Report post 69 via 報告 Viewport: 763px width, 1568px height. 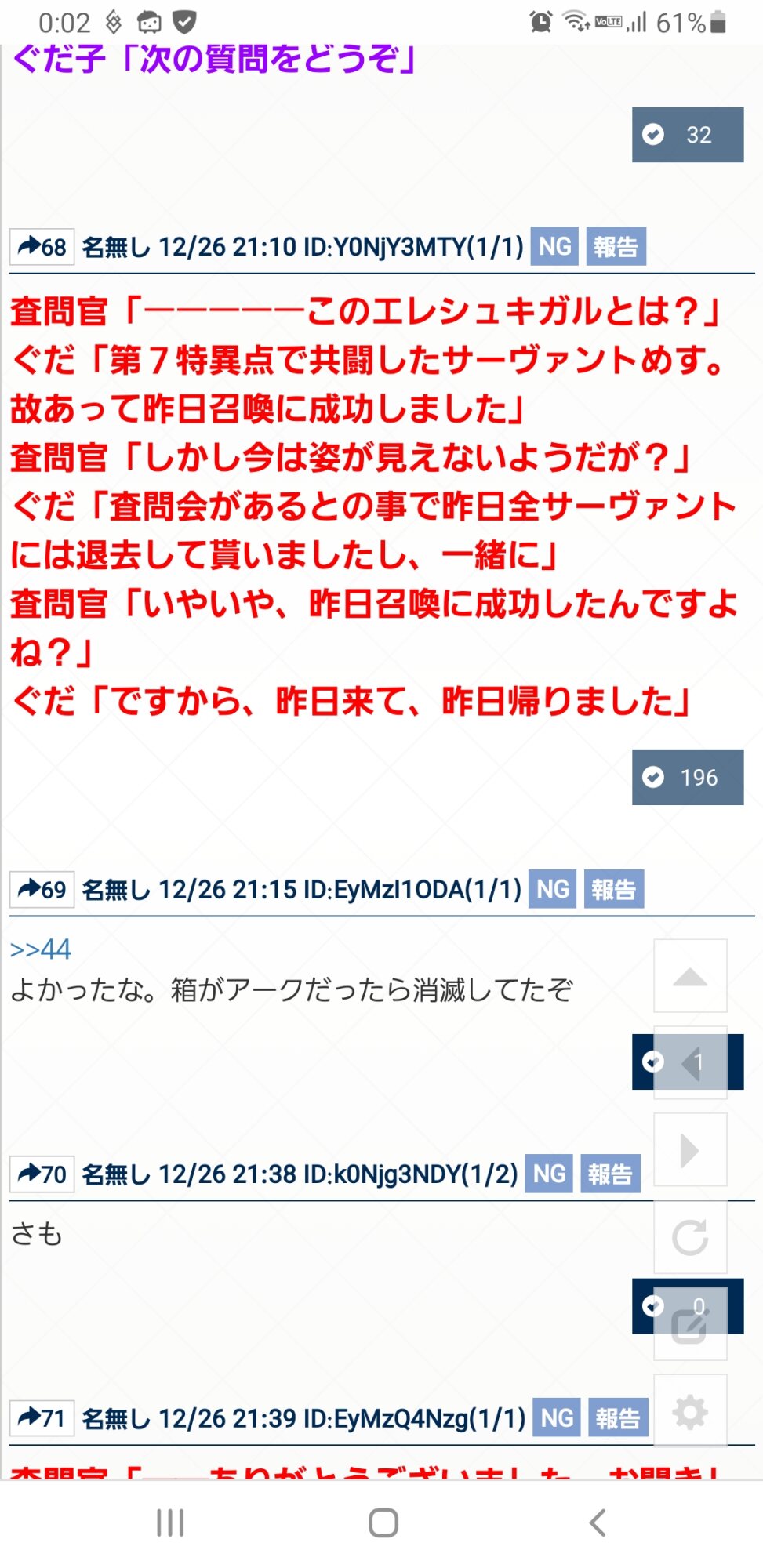point(613,890)
